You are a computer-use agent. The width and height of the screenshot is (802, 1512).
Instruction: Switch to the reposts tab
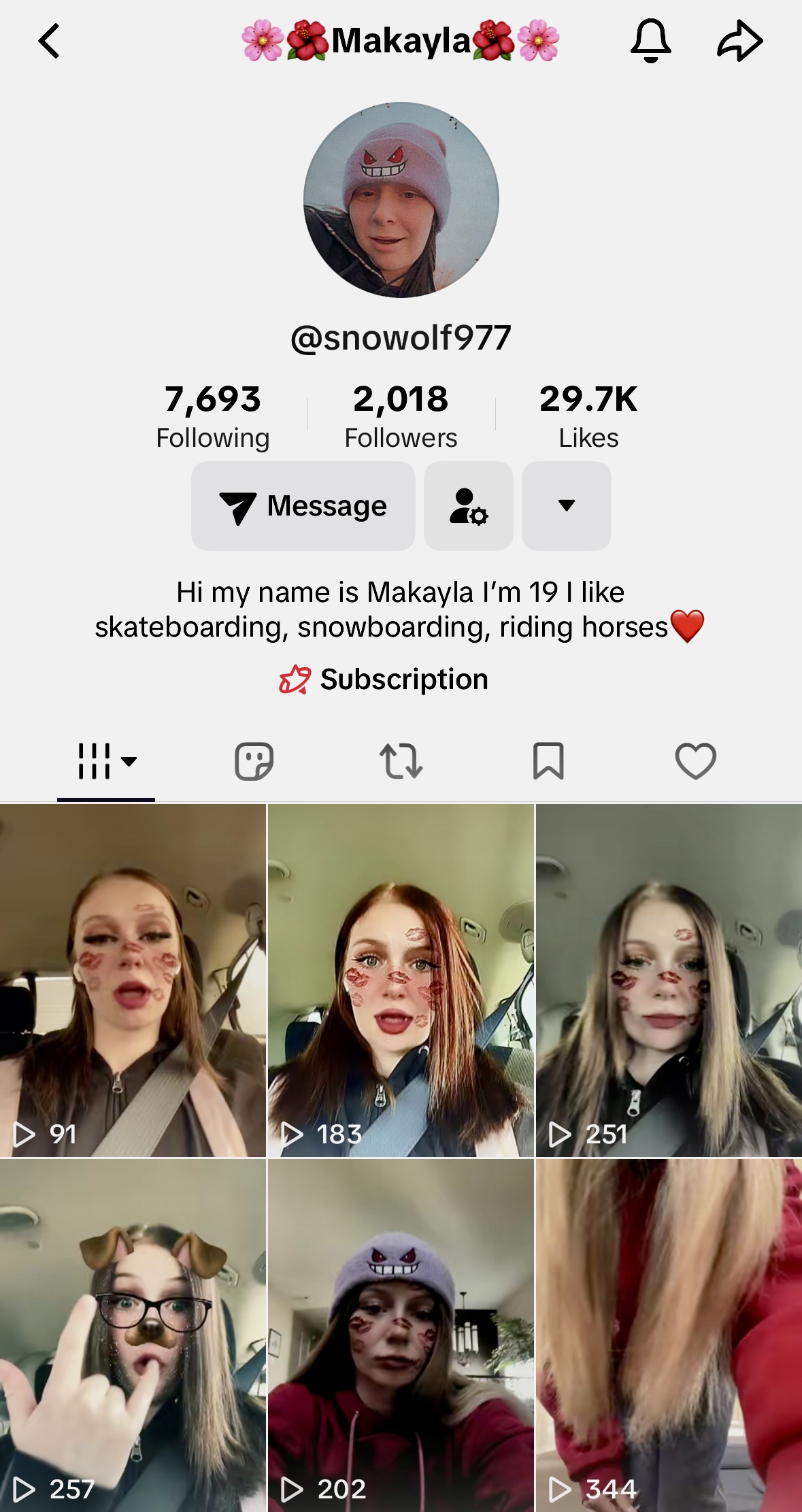[401, 760]
